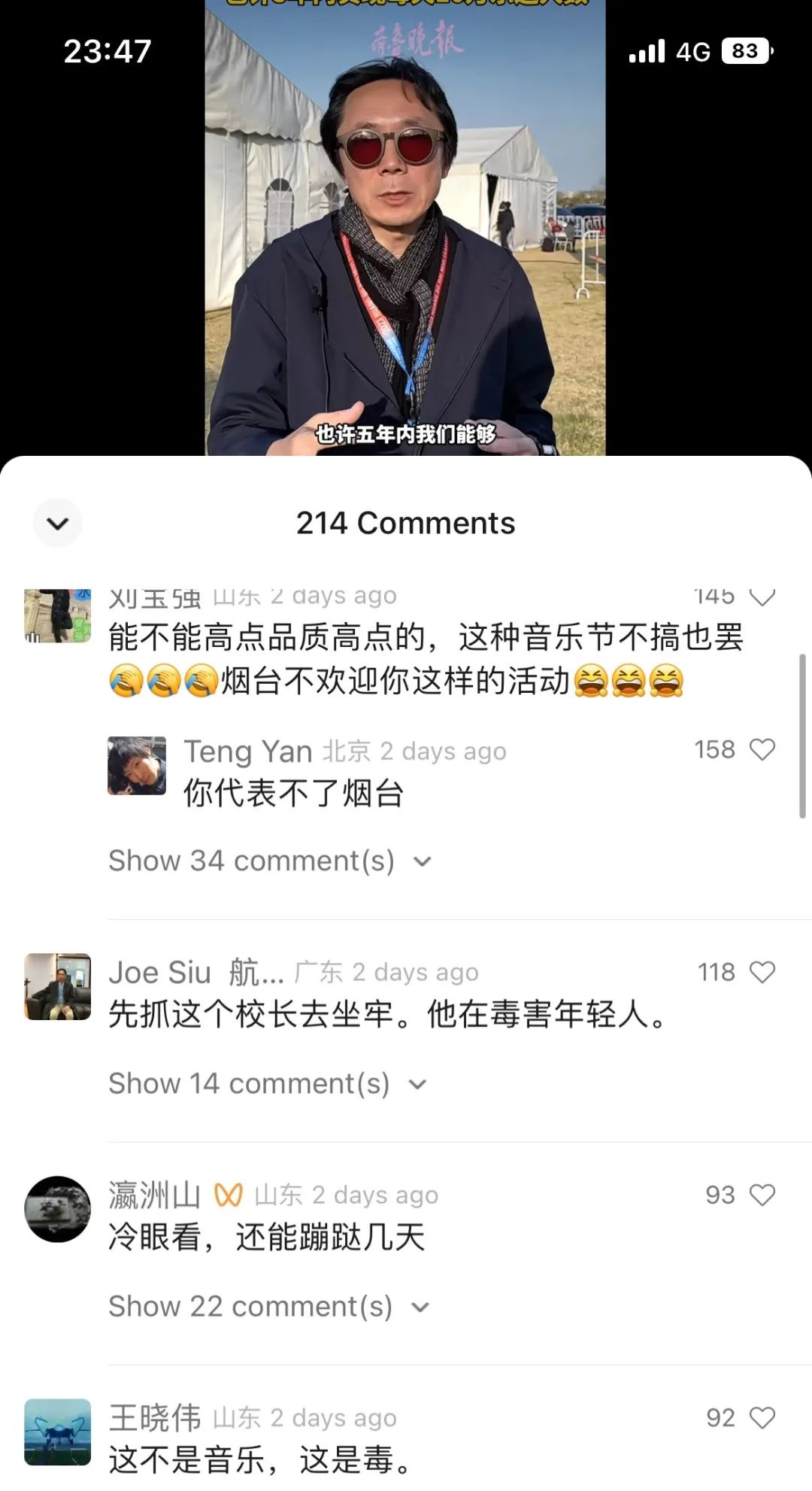Like 王晓伟's comment
812x1491 pixels.
point(762,1417)
